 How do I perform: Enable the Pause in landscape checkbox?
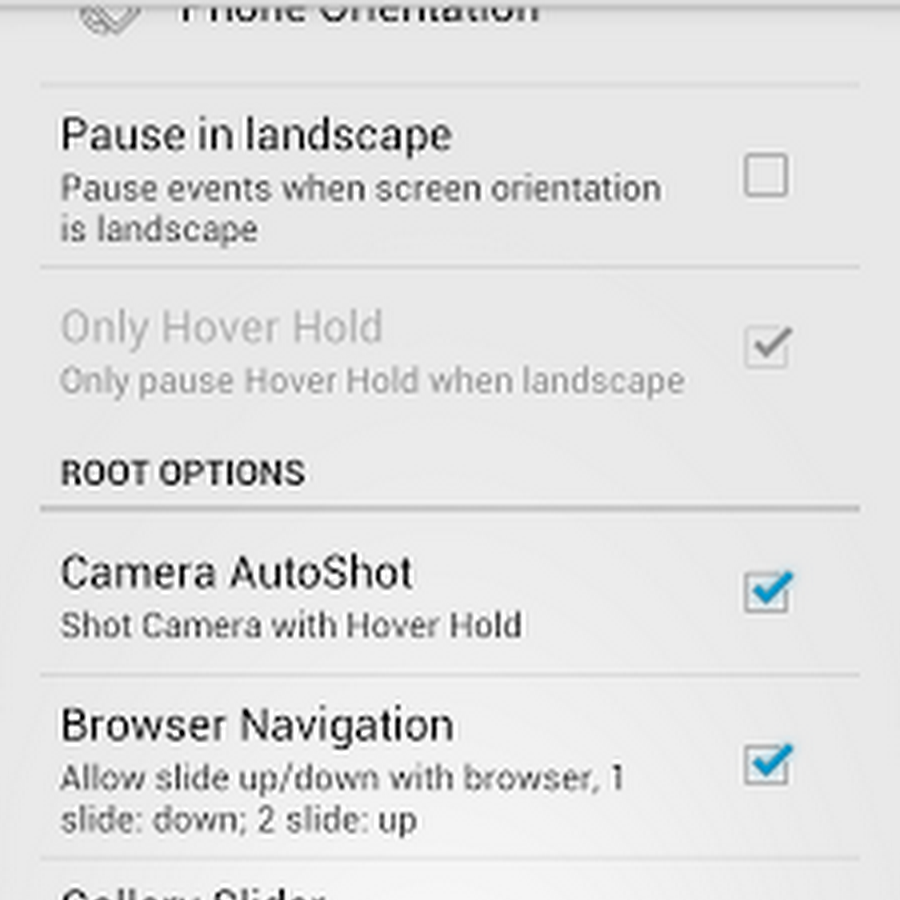point(766,177)
